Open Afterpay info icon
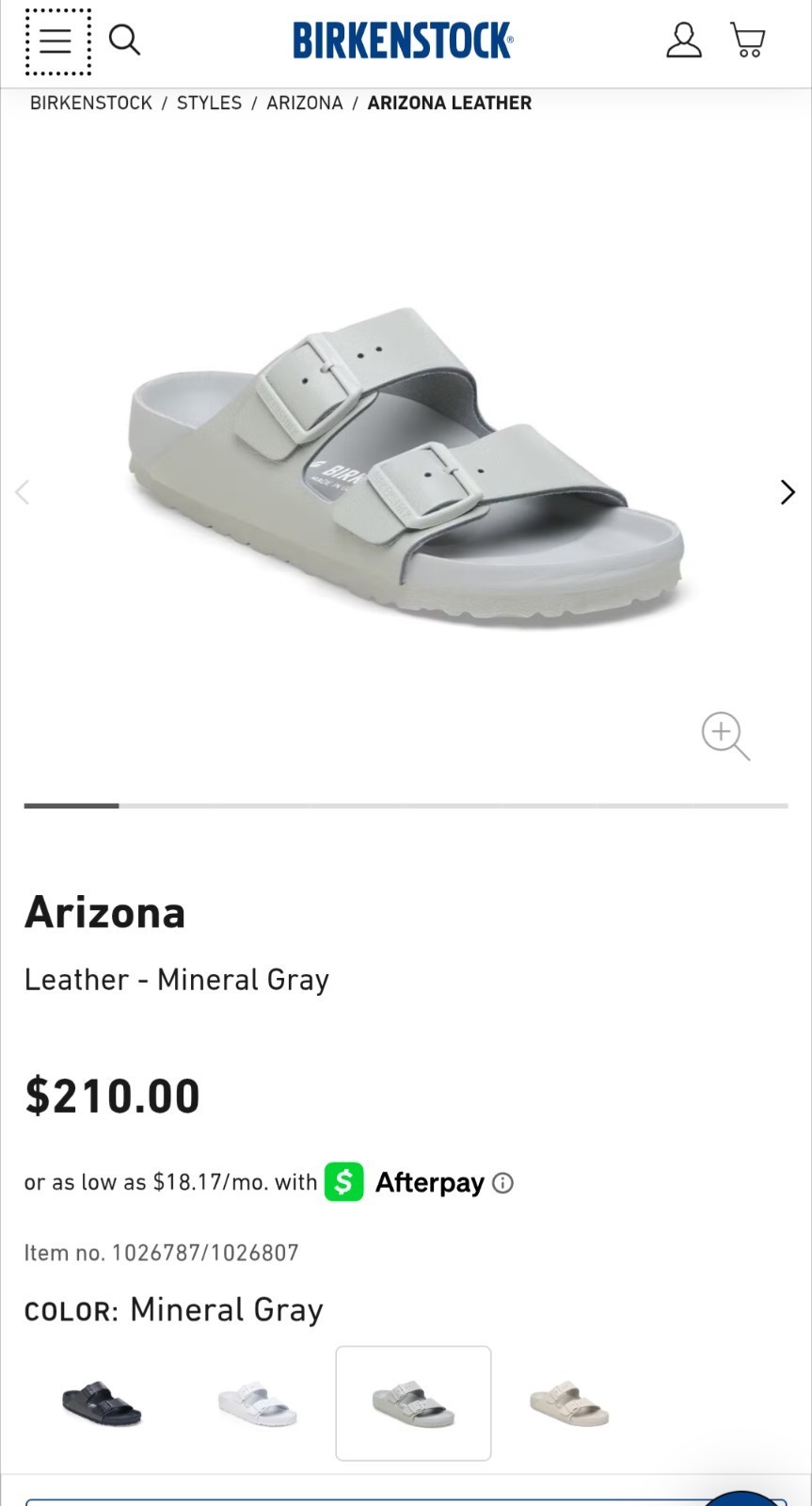This screenshot has width=812, height=1506. coord(503,1183)
